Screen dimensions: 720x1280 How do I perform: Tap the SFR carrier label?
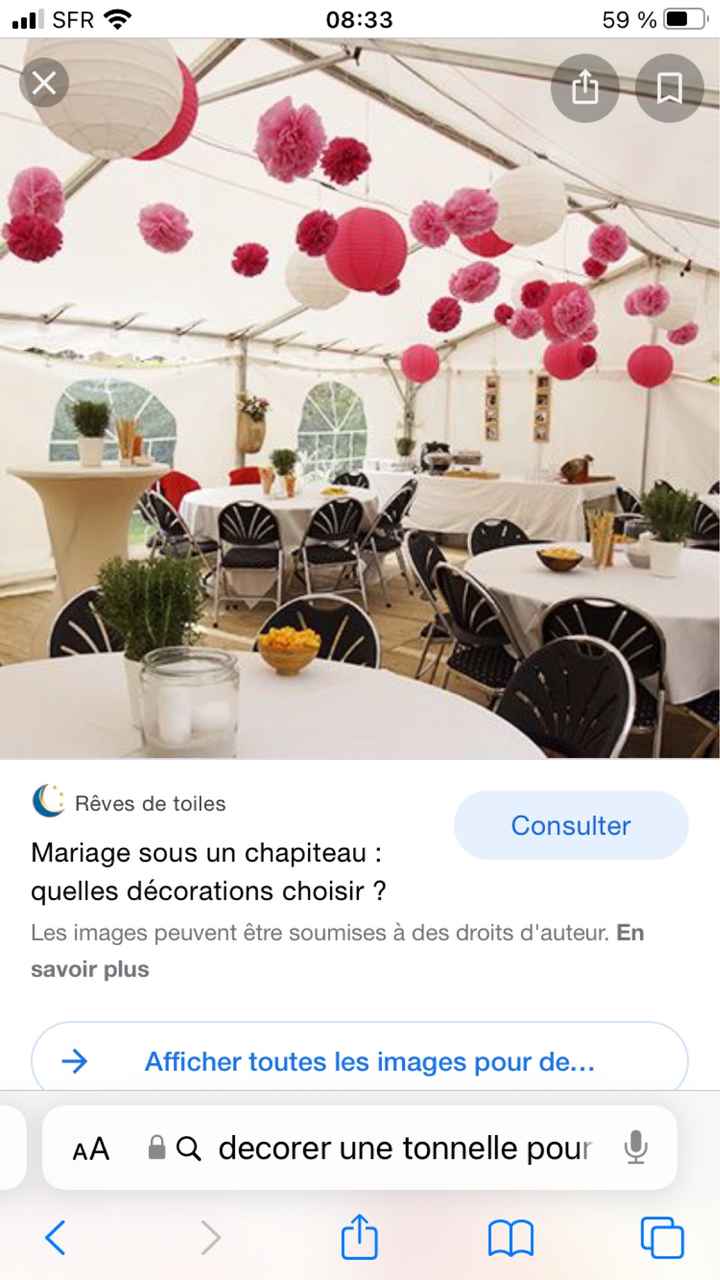[x=70, y=18]
